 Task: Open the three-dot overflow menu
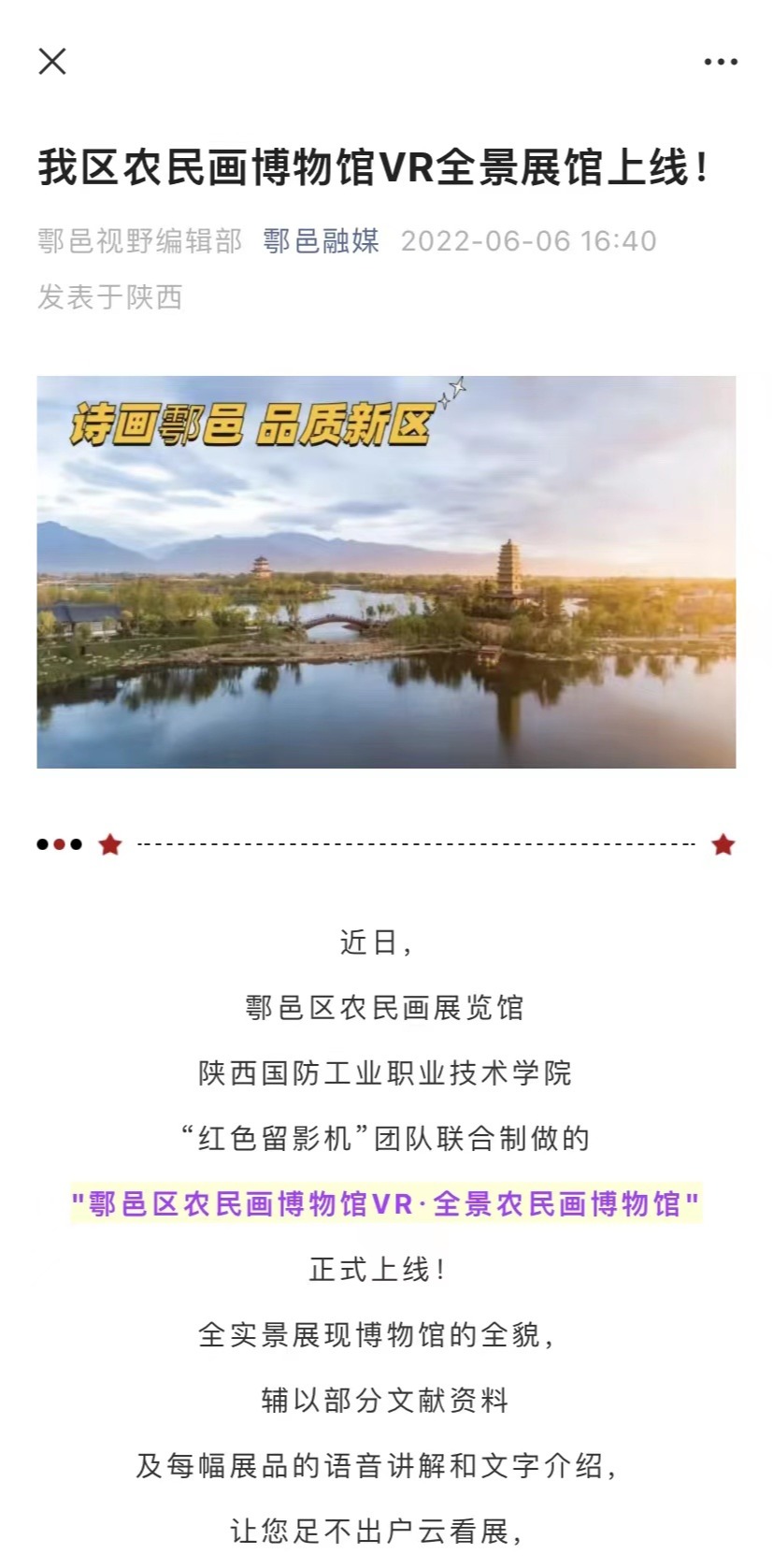720,62
